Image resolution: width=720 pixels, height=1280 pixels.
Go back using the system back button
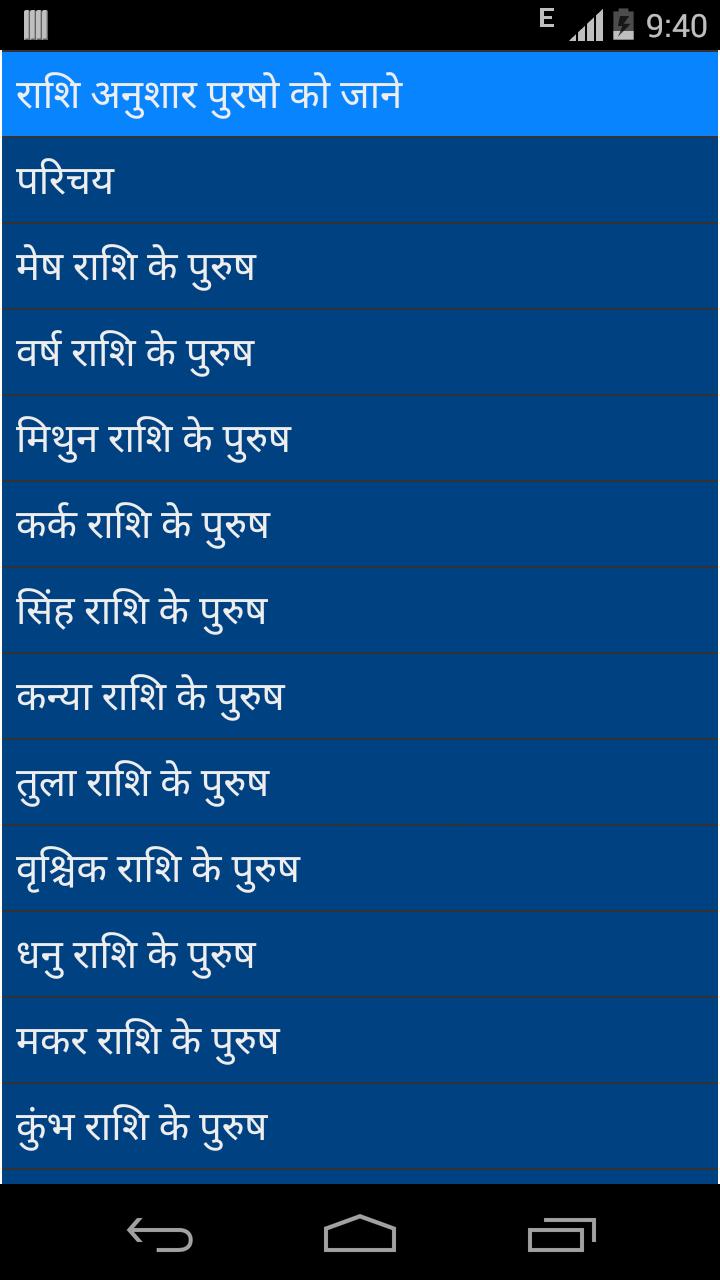160,1234
